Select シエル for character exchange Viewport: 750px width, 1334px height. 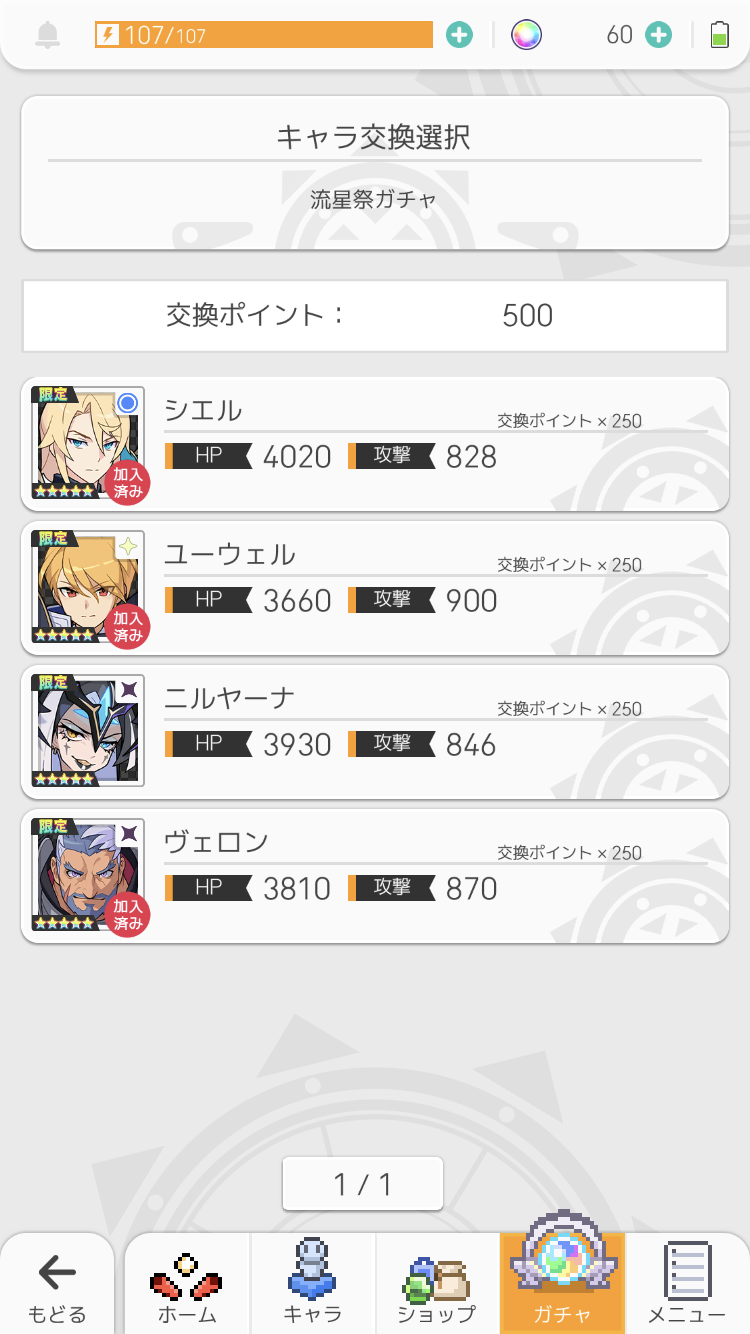tap(375, 443)
